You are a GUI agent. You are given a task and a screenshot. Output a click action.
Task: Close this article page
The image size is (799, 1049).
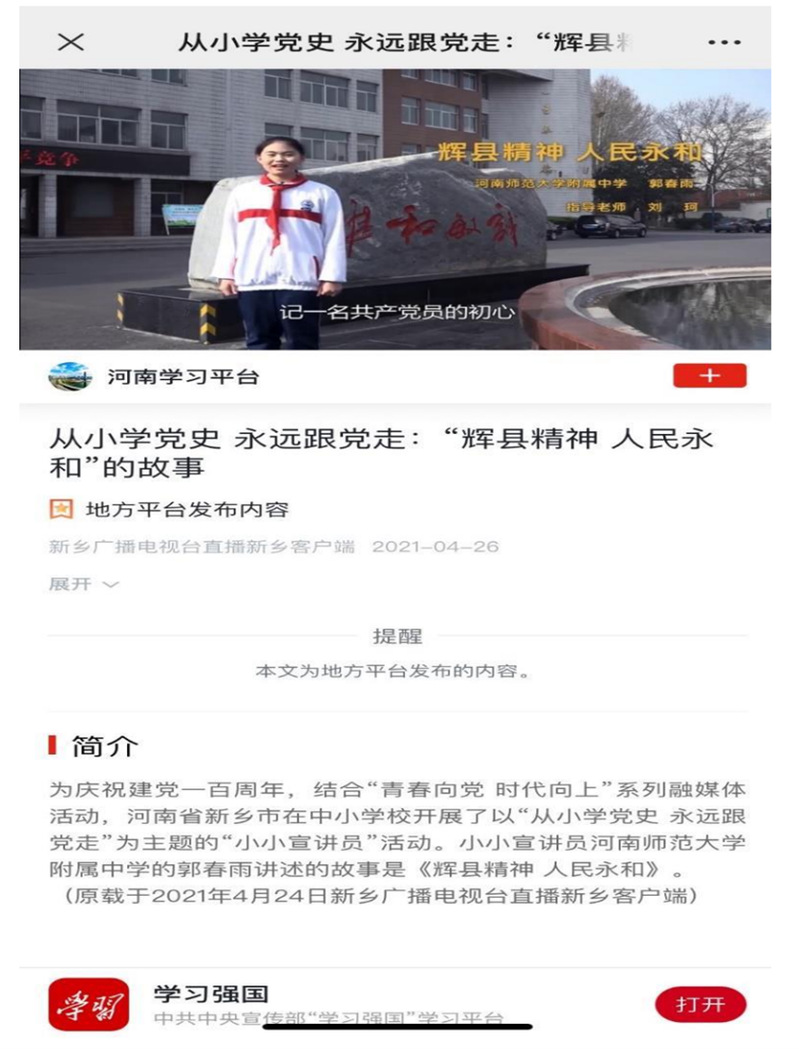coord(71,42)
